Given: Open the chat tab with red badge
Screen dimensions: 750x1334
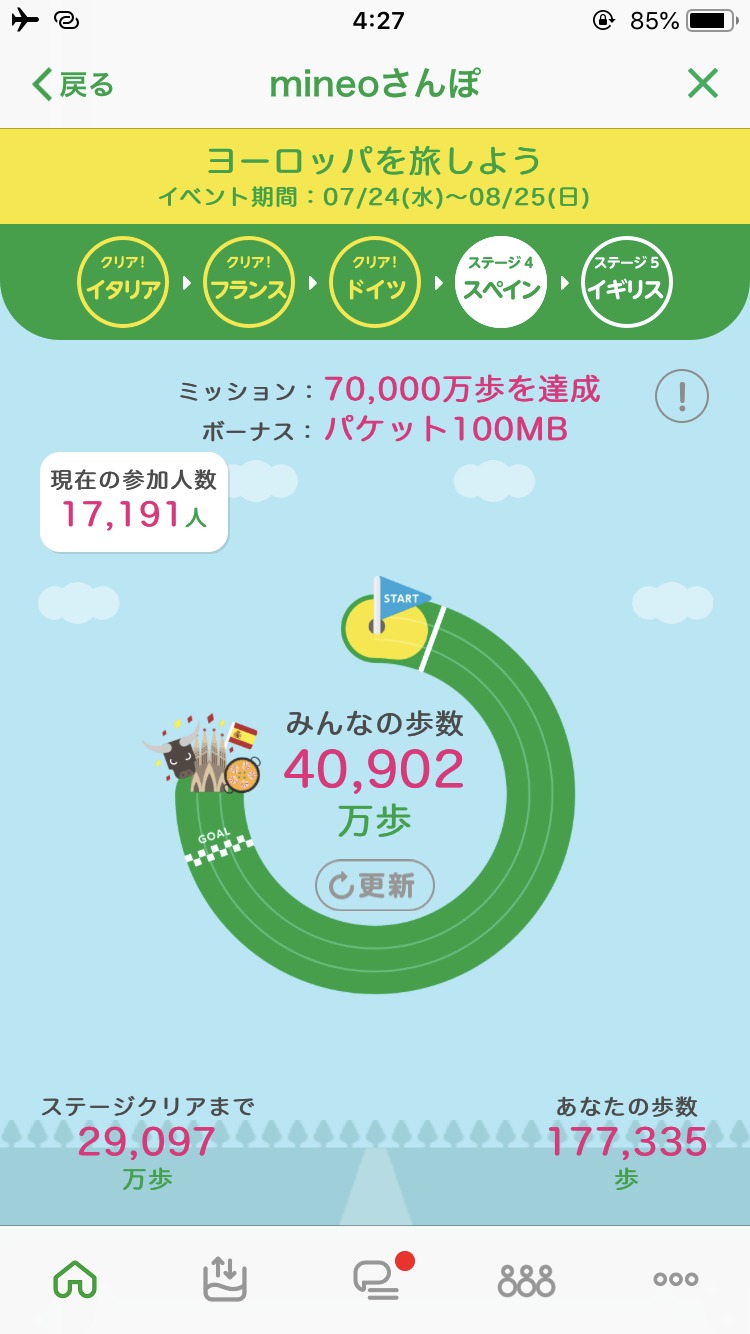Looking at the screenshot, I should (x=375, y=1278).
